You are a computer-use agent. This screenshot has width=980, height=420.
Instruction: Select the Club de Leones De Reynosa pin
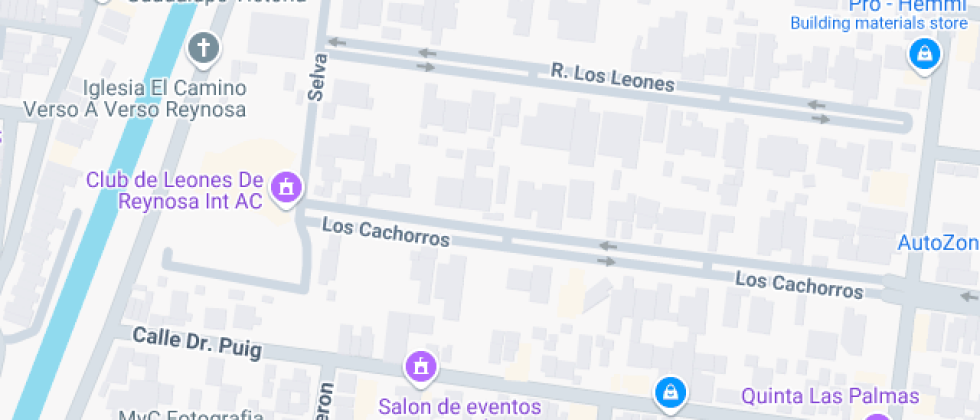pos(286,186)
